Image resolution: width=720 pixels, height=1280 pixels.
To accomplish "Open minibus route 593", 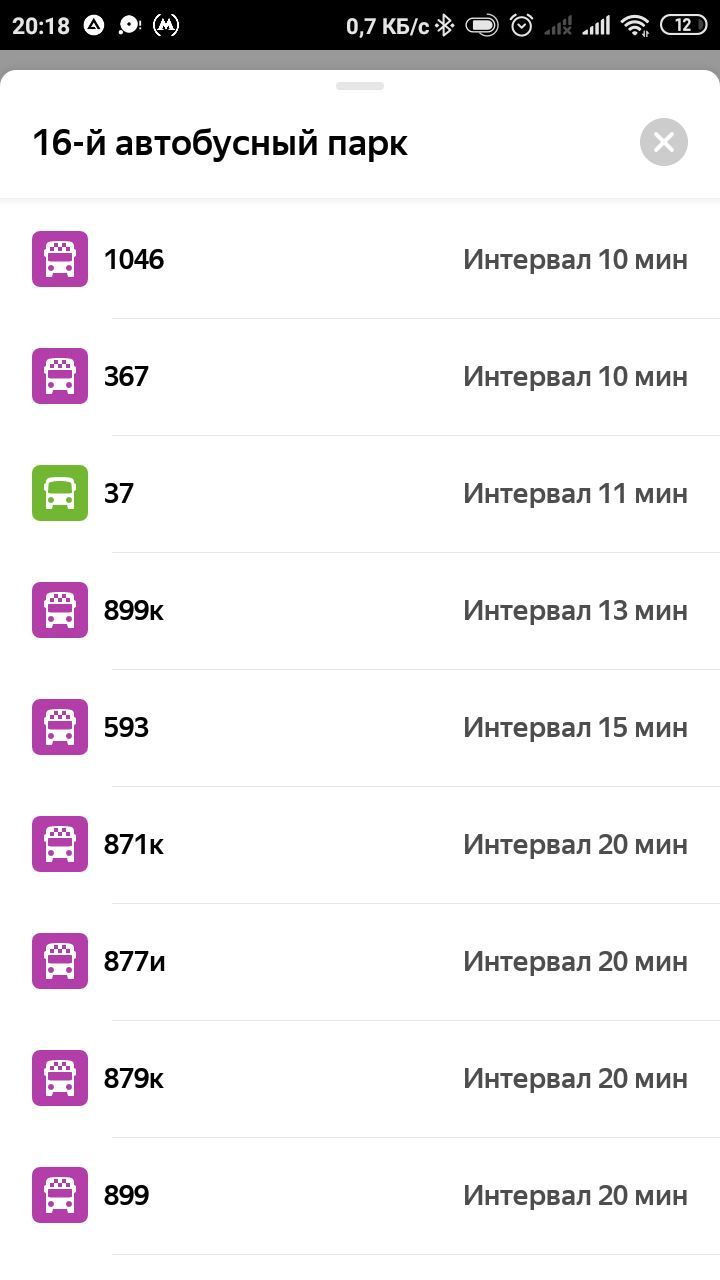I will click(360, 728).
